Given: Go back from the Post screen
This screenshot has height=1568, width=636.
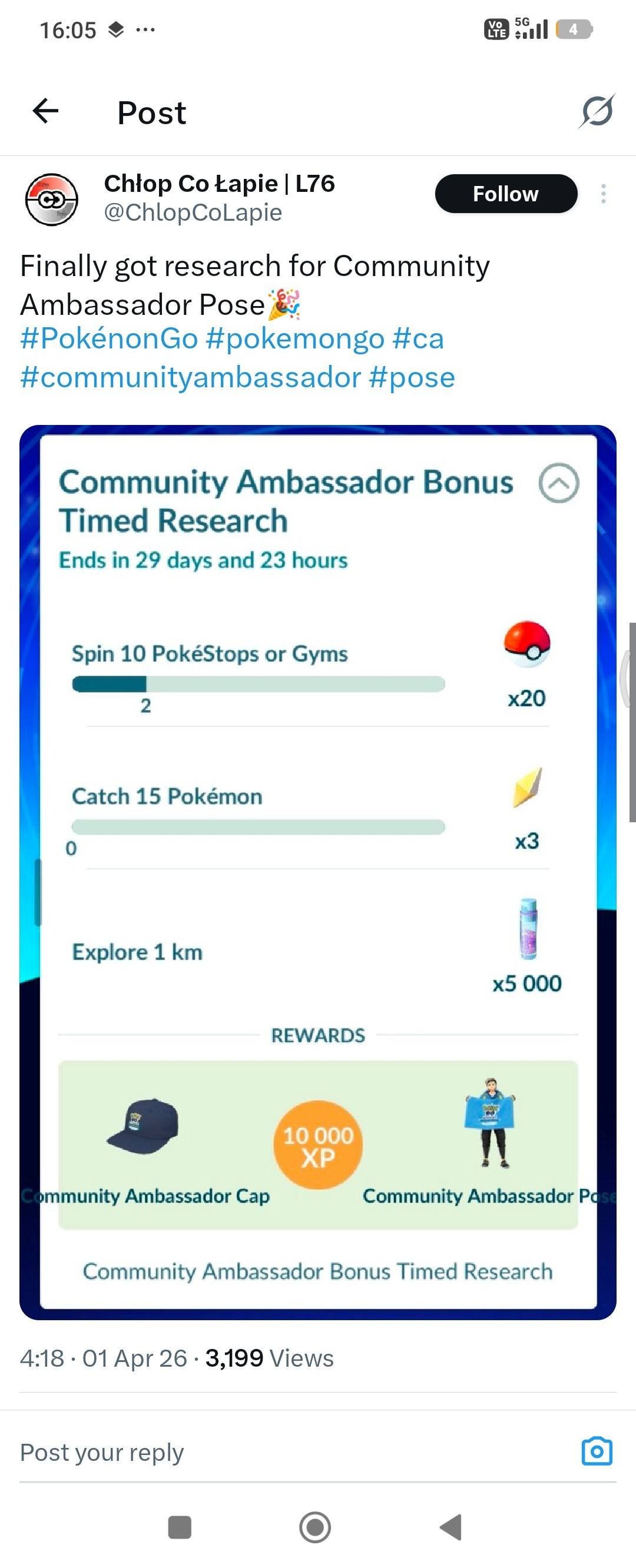Looking at the screenshot, I should [x=46, y=111].
